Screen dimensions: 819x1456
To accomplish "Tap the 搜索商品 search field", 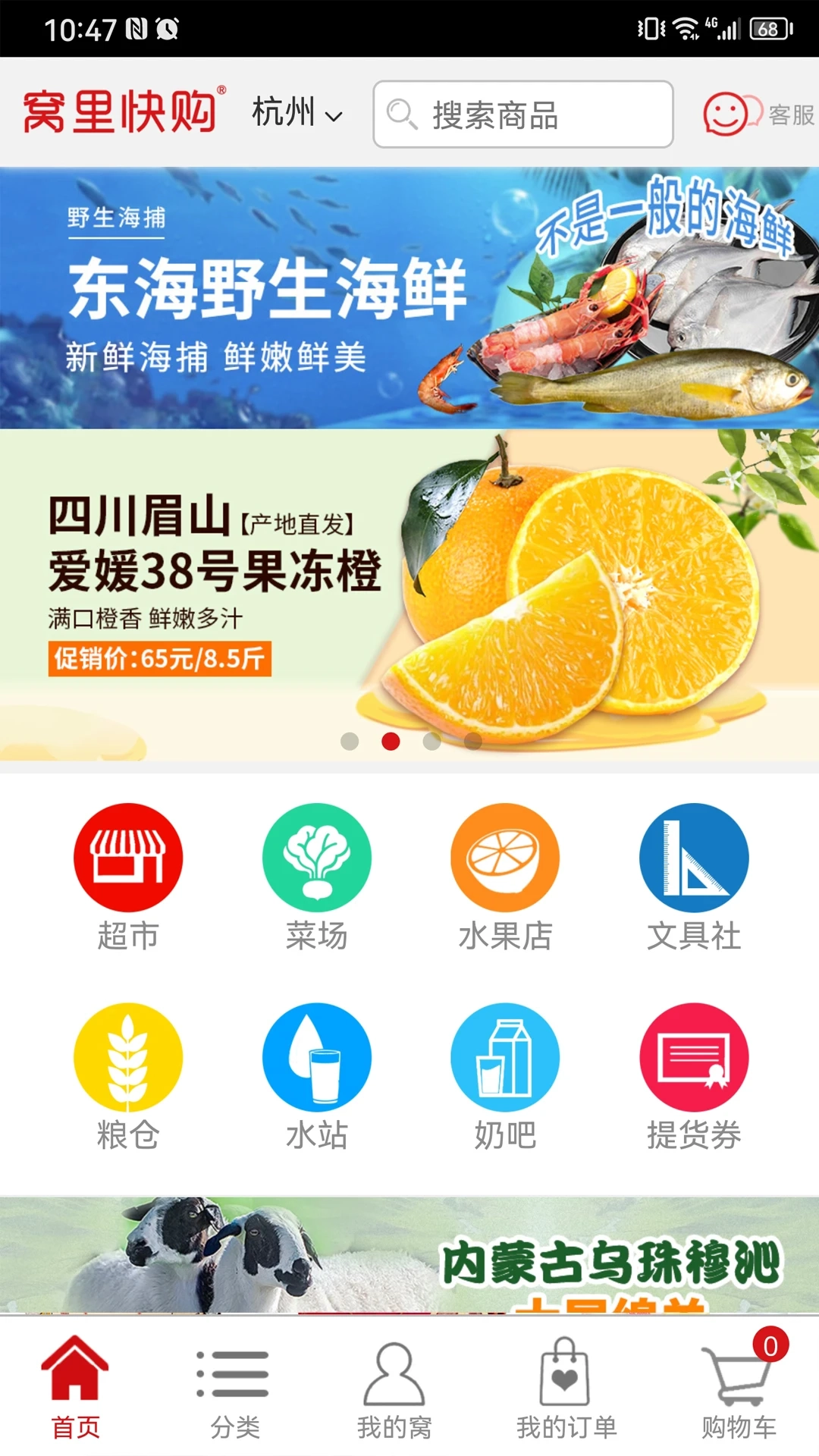I will (x=523, y=114).
